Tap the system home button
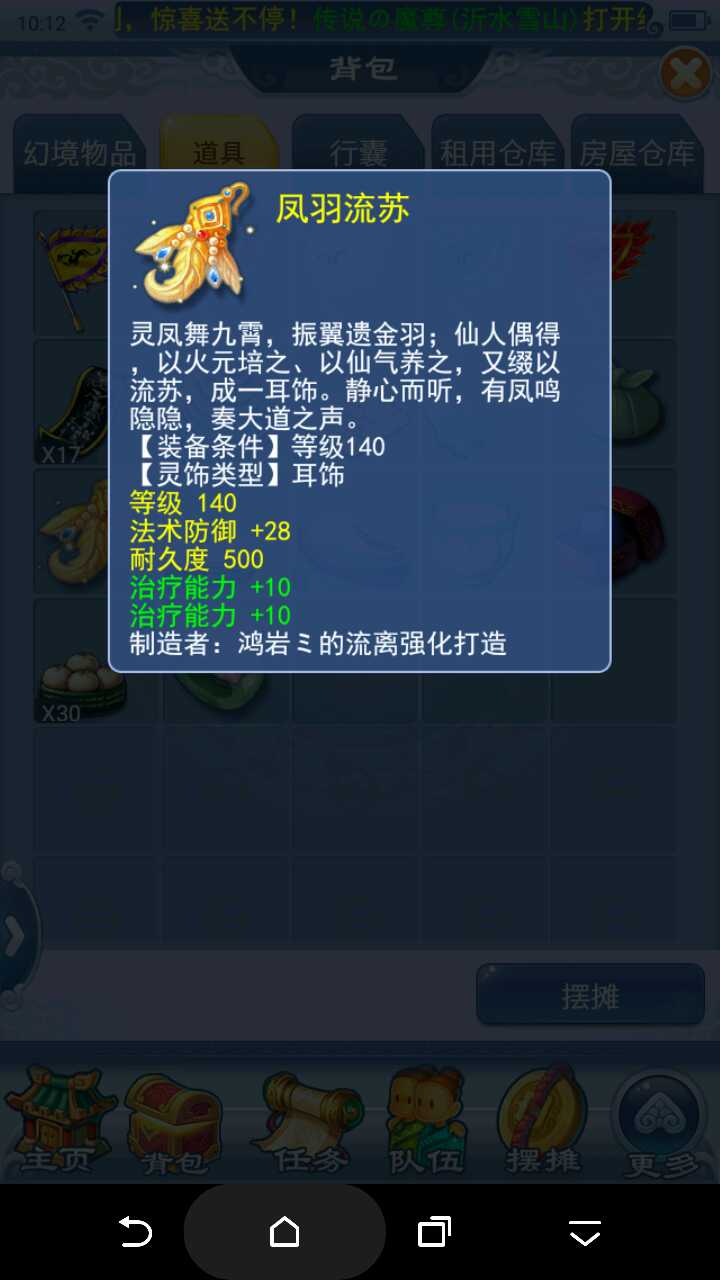This screenshot has width=720, height=1280. (285, 1232)
